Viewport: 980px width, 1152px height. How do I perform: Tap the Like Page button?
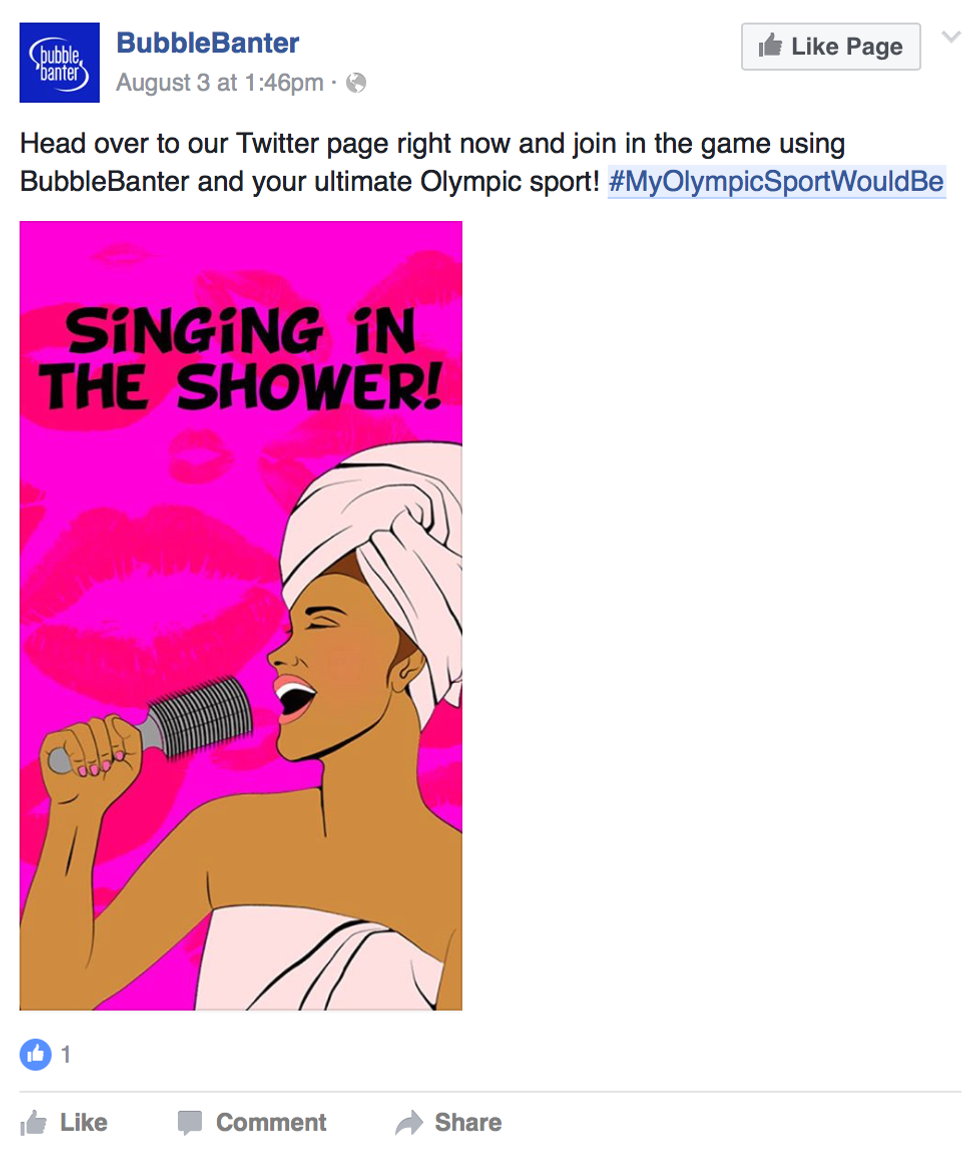830,47
